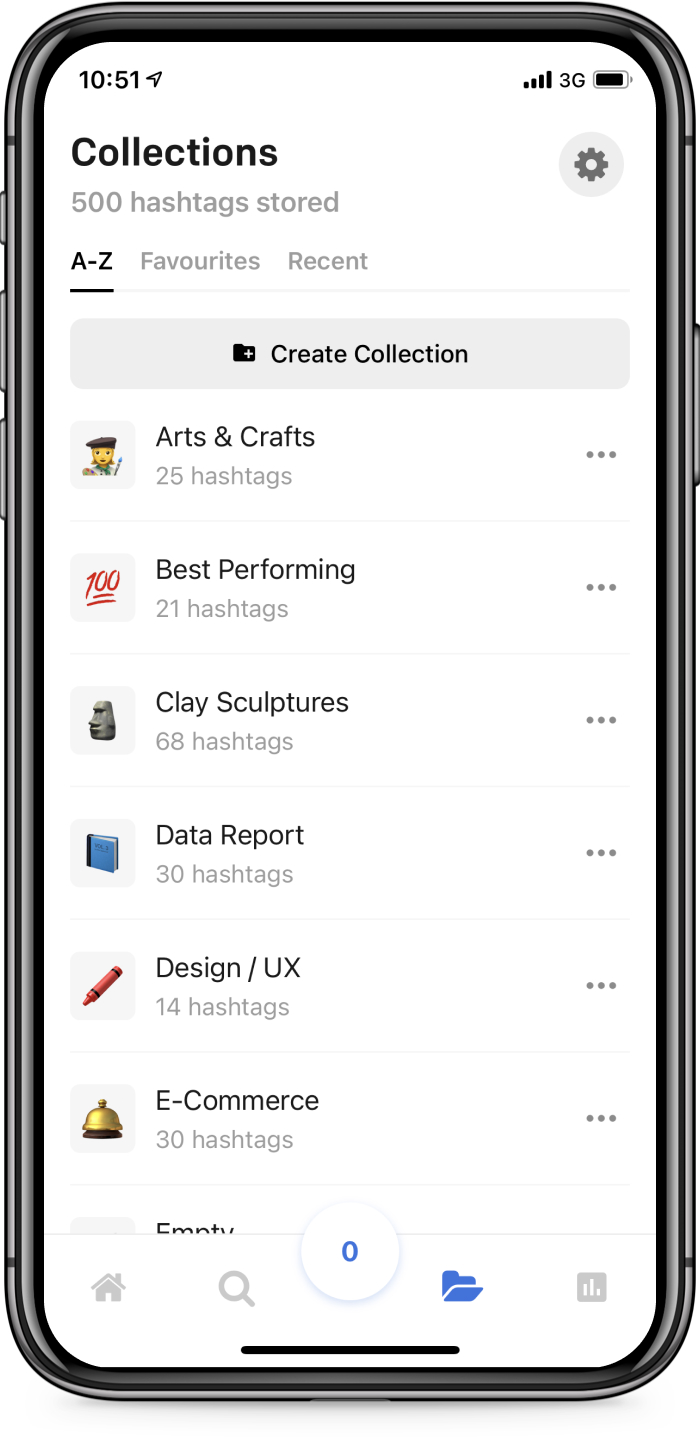This screenshot has width=700, height=1438.
Task: Switch to the Recent tab
Action: pos(328,261)
